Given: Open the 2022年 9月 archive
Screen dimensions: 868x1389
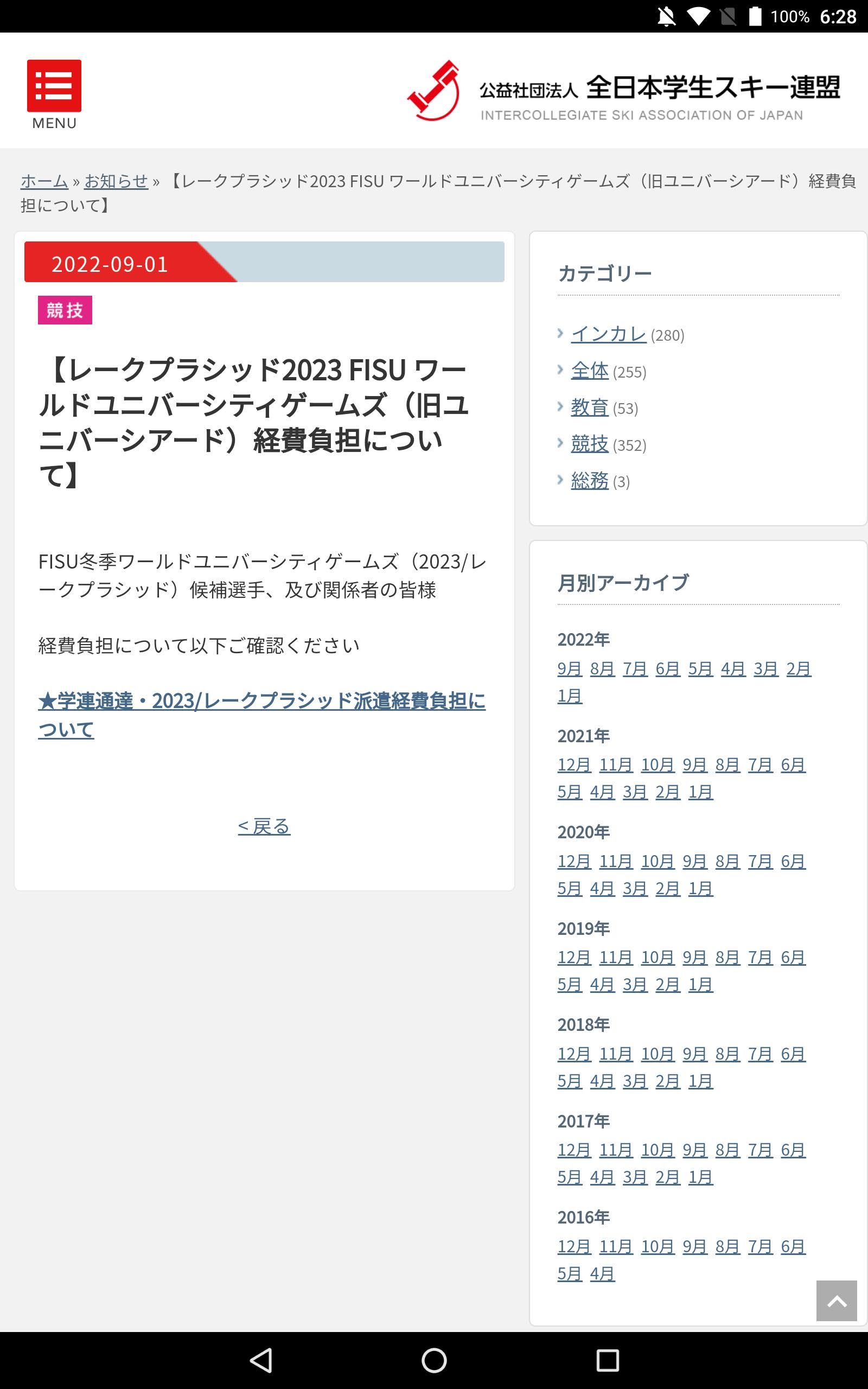Looking at the screenshot, I should 570,668.
